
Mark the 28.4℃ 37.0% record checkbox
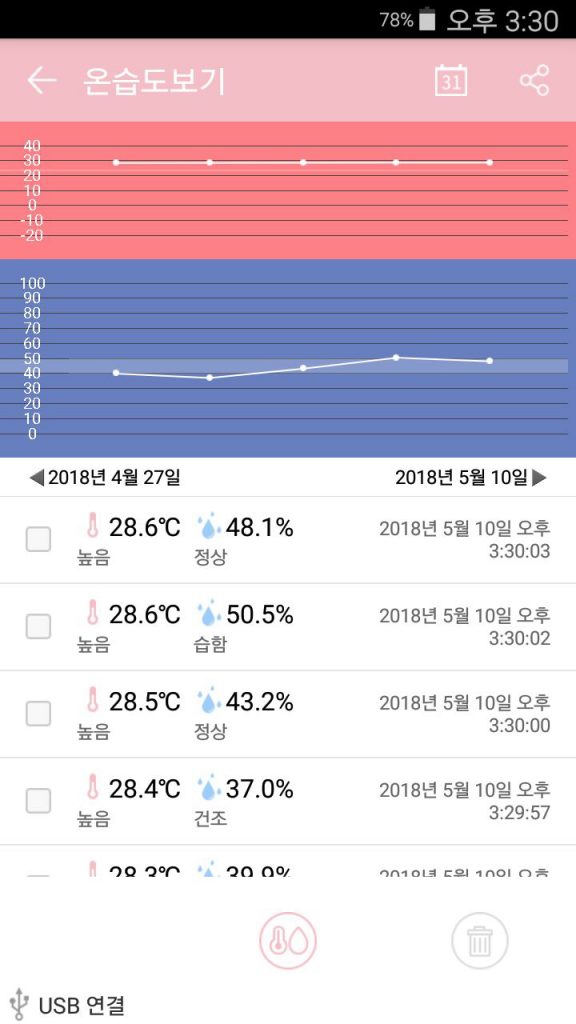point(39,801)
